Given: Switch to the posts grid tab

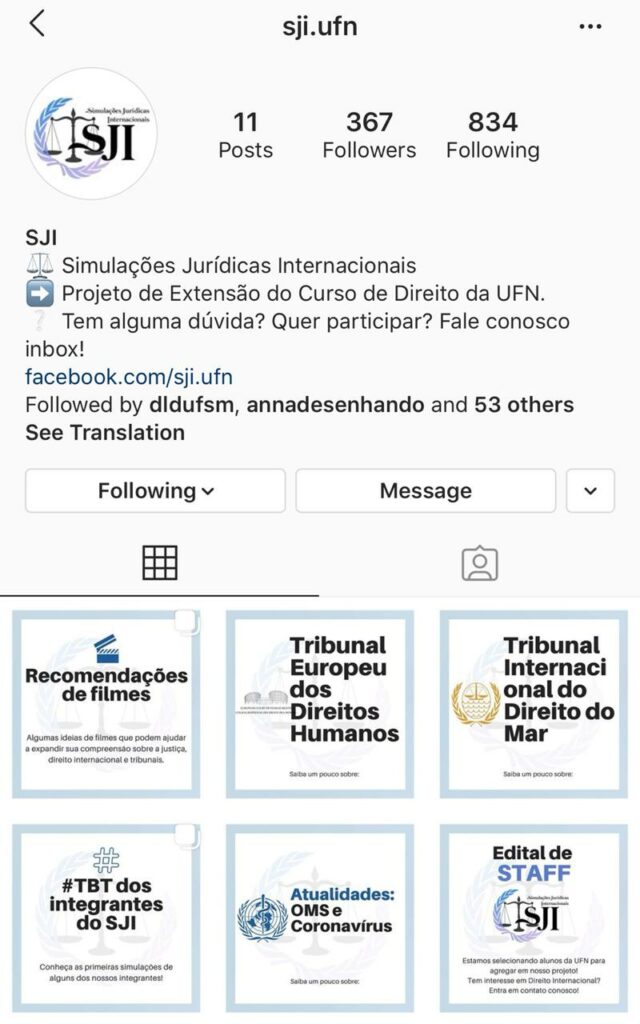Looking at the screenshot, I should point(160,563).
